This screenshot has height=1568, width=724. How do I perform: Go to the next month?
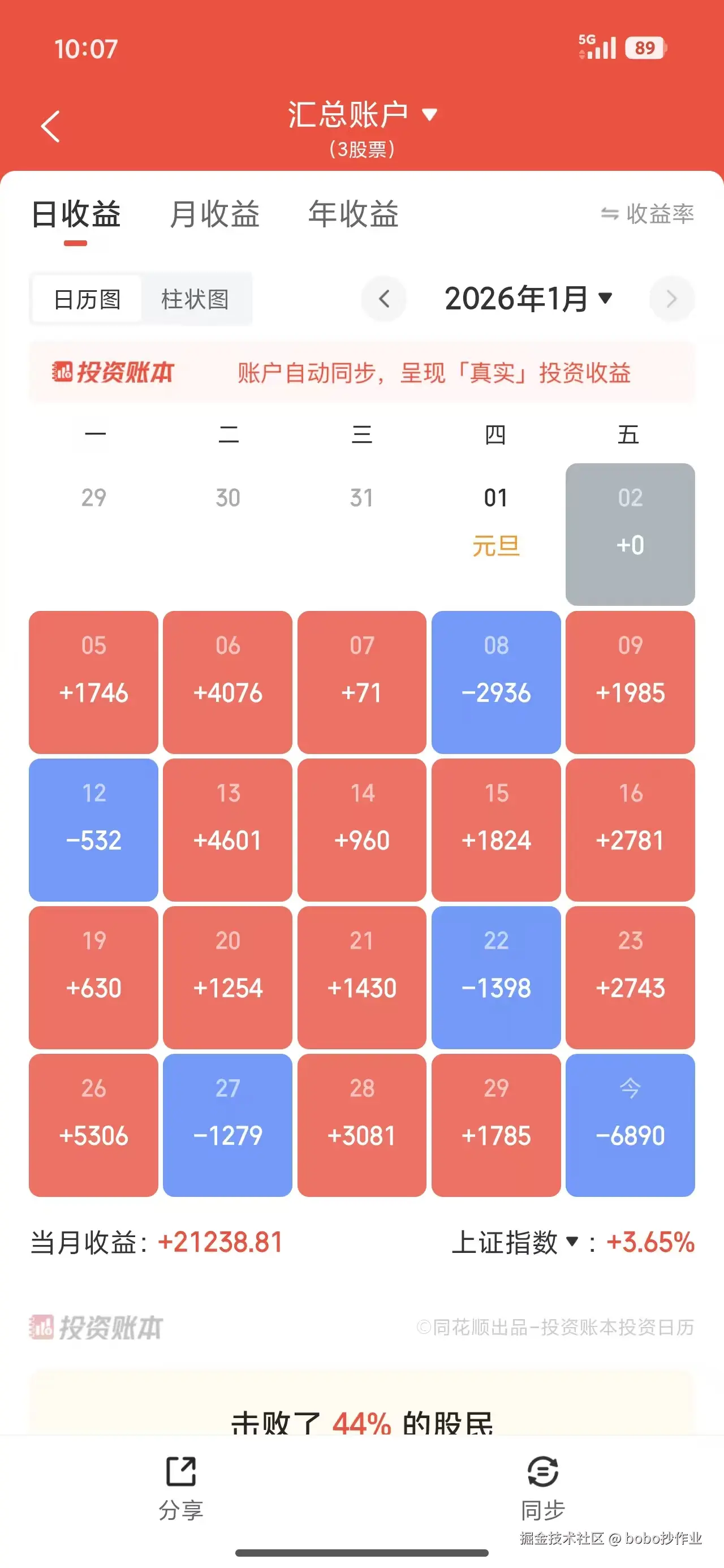tap(671, 299)
